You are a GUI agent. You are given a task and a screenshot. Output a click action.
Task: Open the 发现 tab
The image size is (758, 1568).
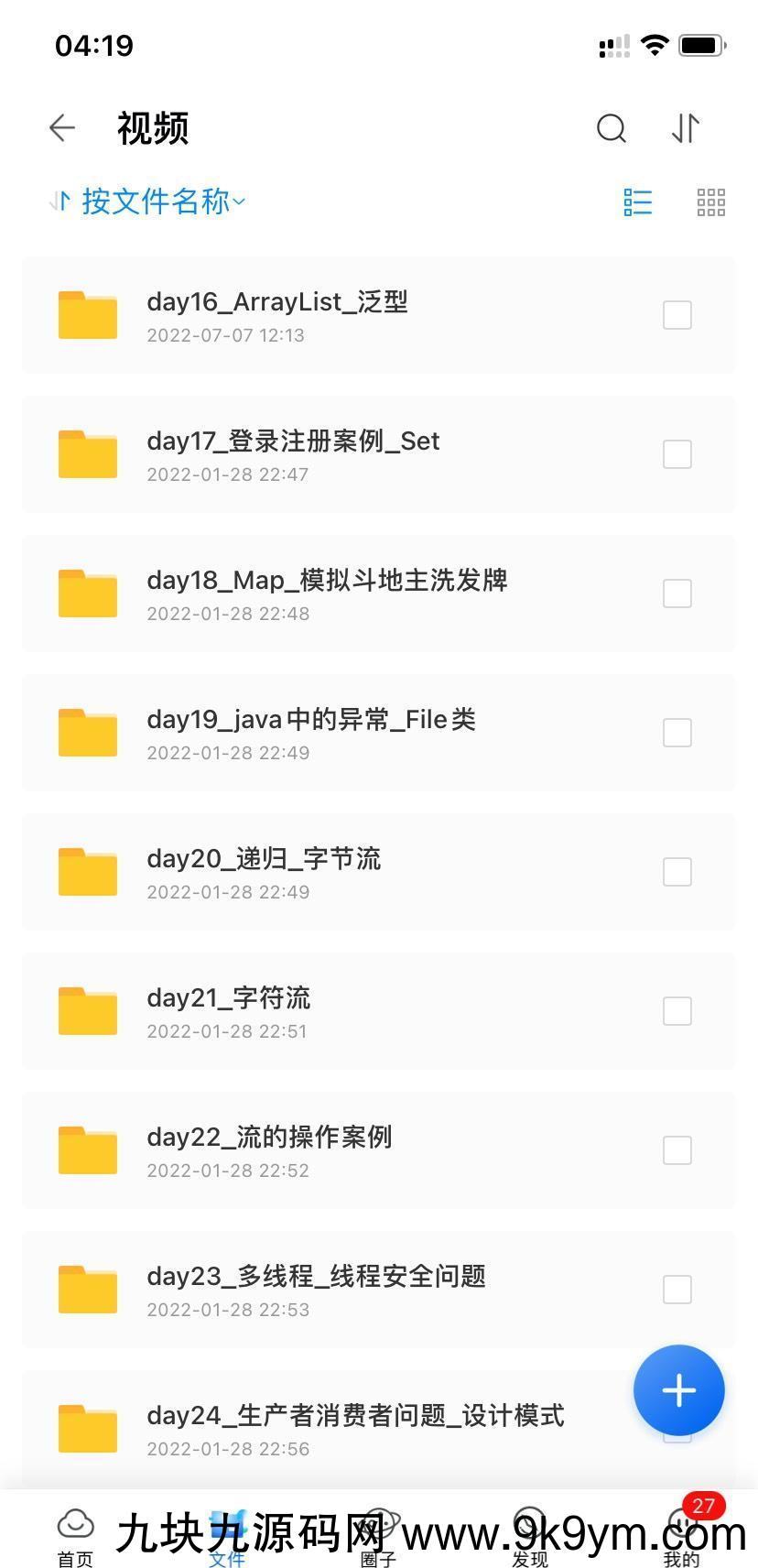tap(530, 1537)
